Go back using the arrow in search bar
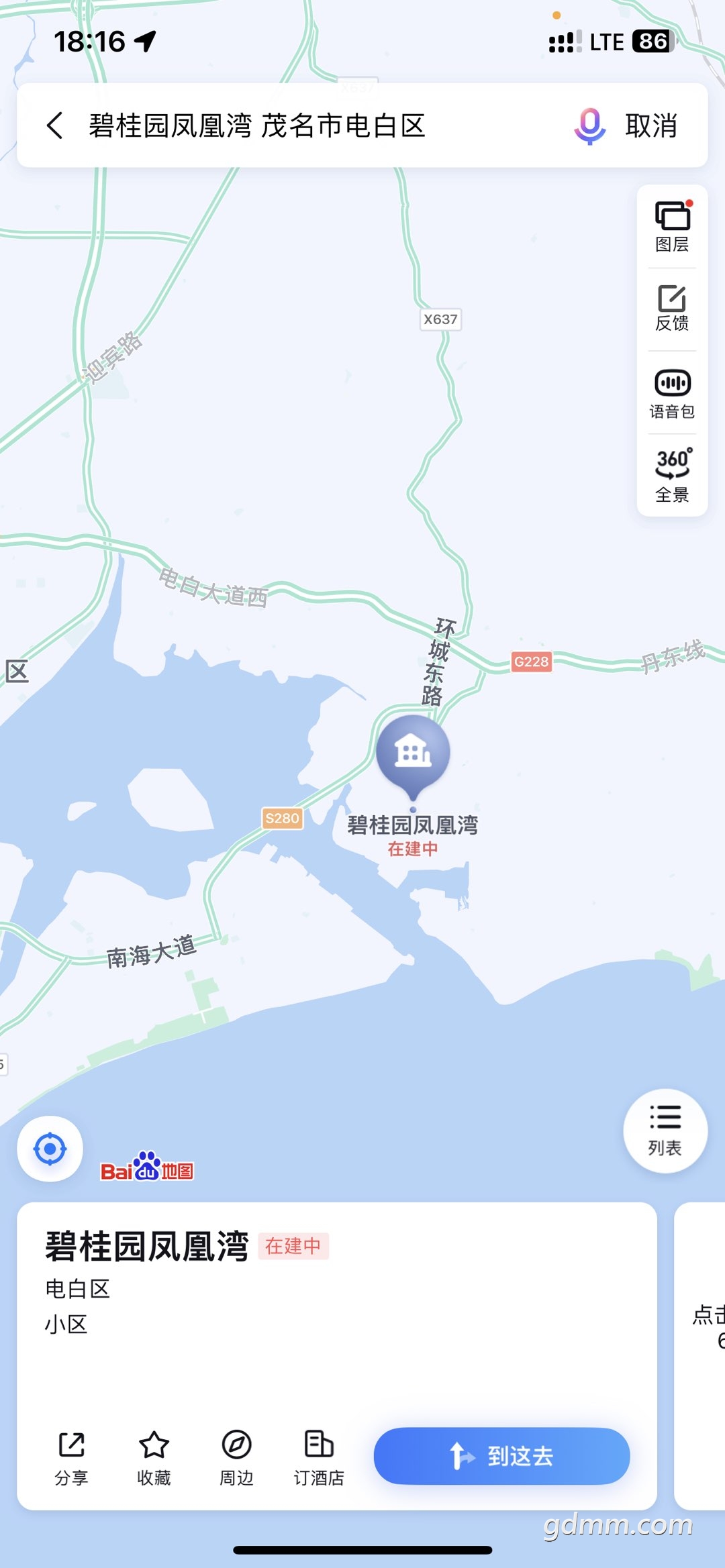The image size is (725, 1568). 55,125
